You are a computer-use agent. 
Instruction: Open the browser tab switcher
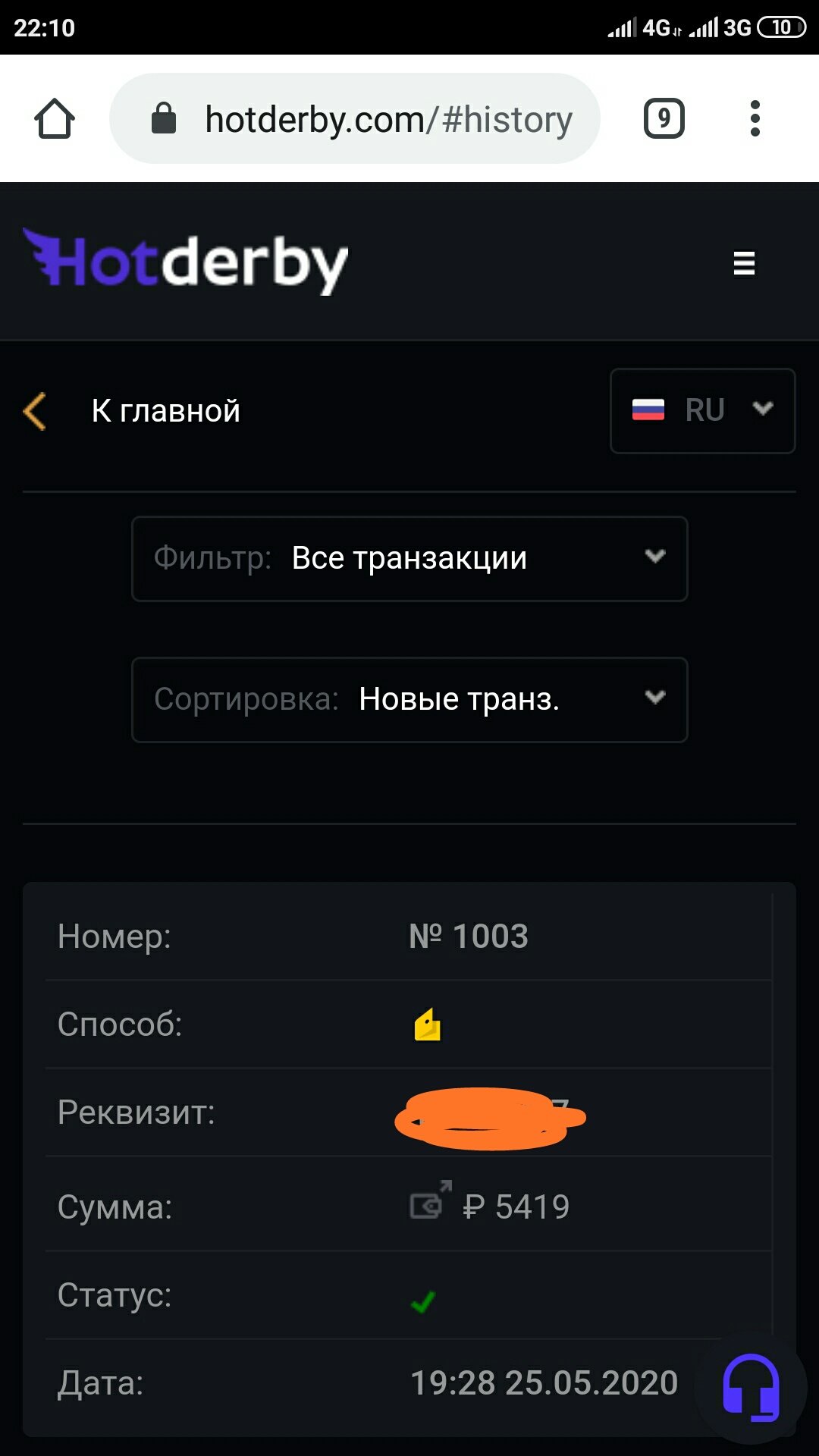point(664,119)
